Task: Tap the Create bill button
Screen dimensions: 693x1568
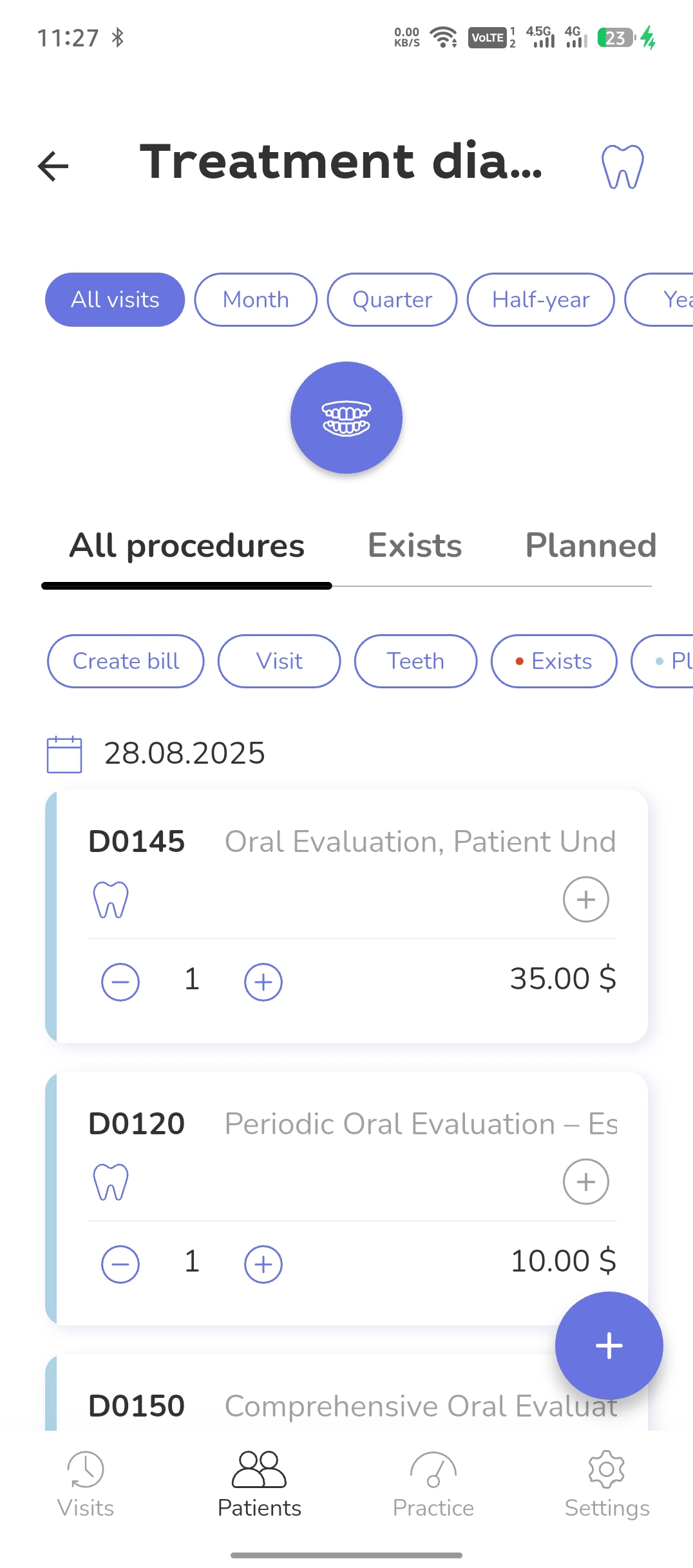Action: [x=126, y=661]
